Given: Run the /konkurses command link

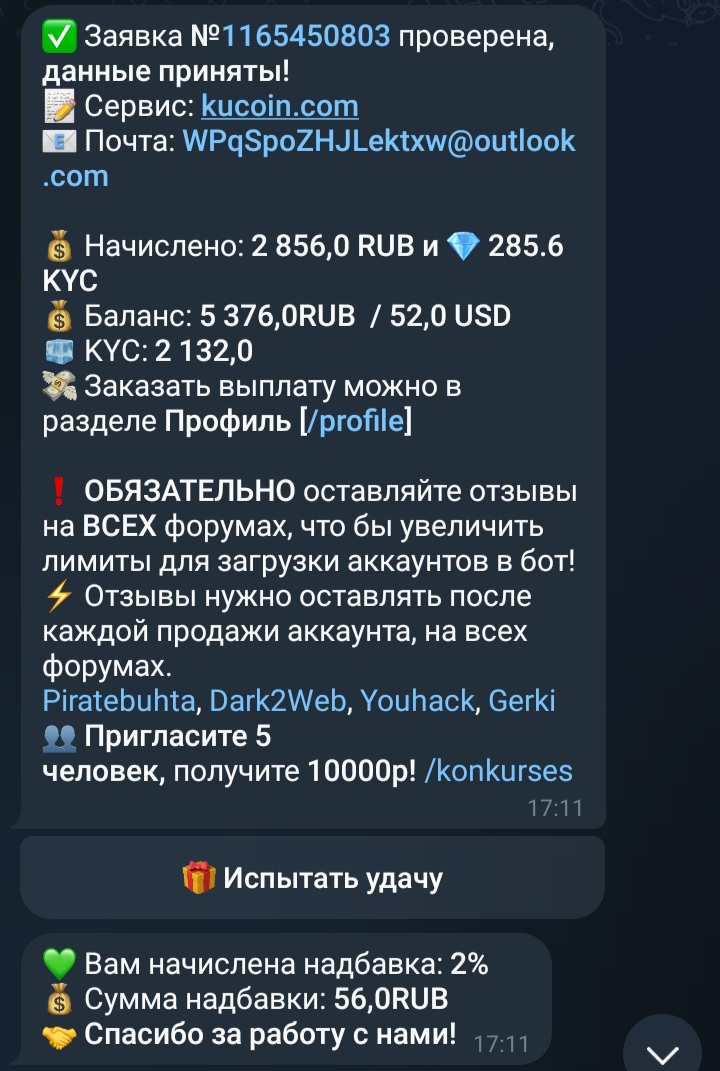Looking at the screenshot, I should [498, 771].
